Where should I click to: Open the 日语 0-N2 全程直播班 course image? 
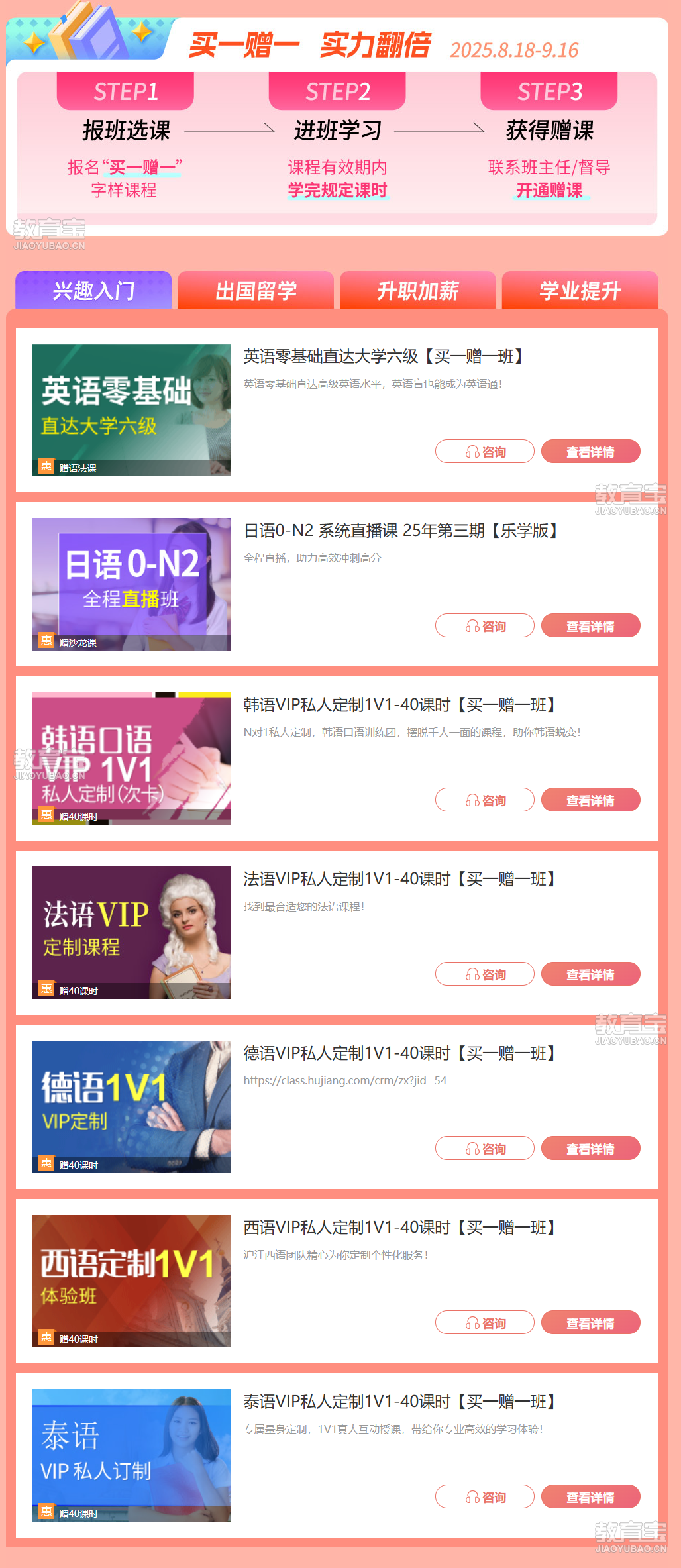(131, 584)
